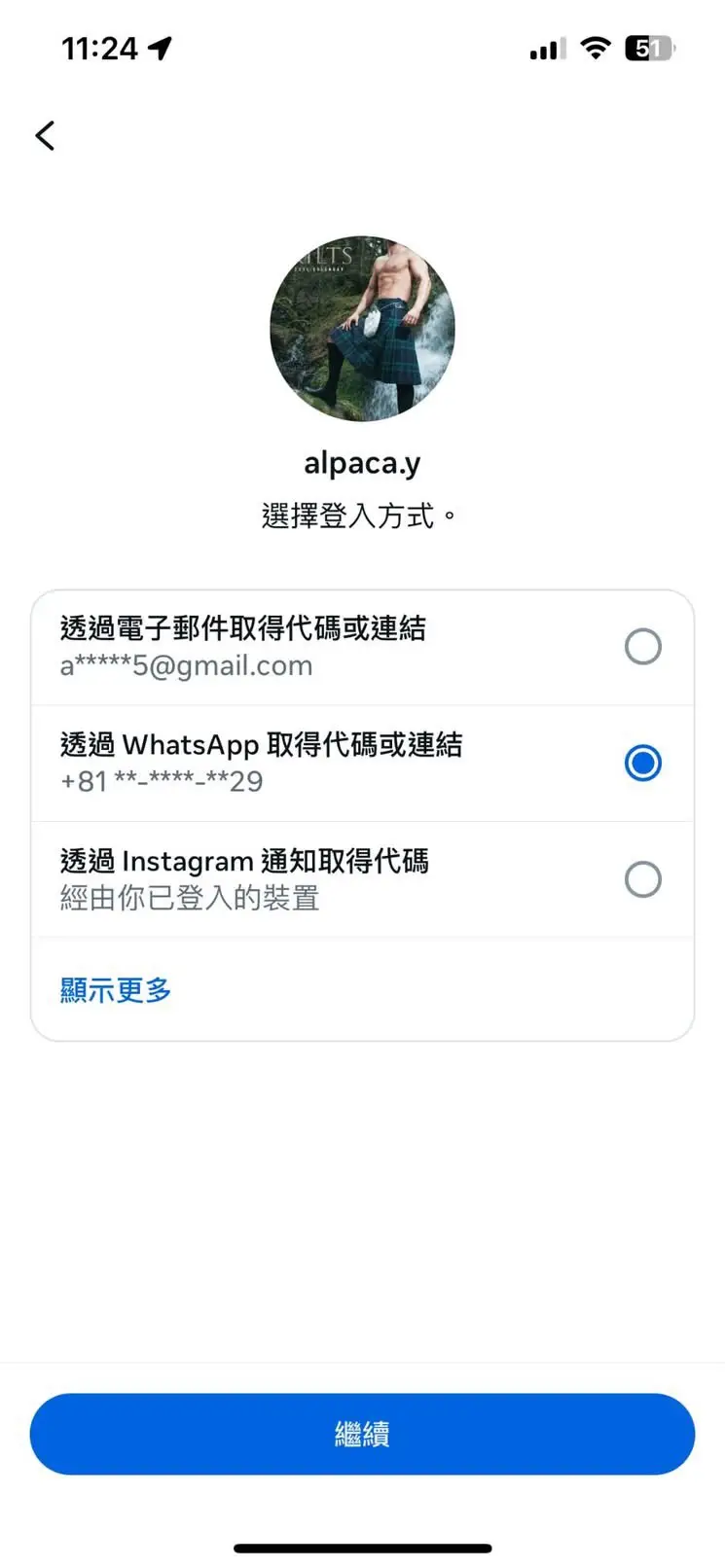Go back using the top-left arrow
The height and width of the screenshot is (1568, 725).
pos(45,135)
